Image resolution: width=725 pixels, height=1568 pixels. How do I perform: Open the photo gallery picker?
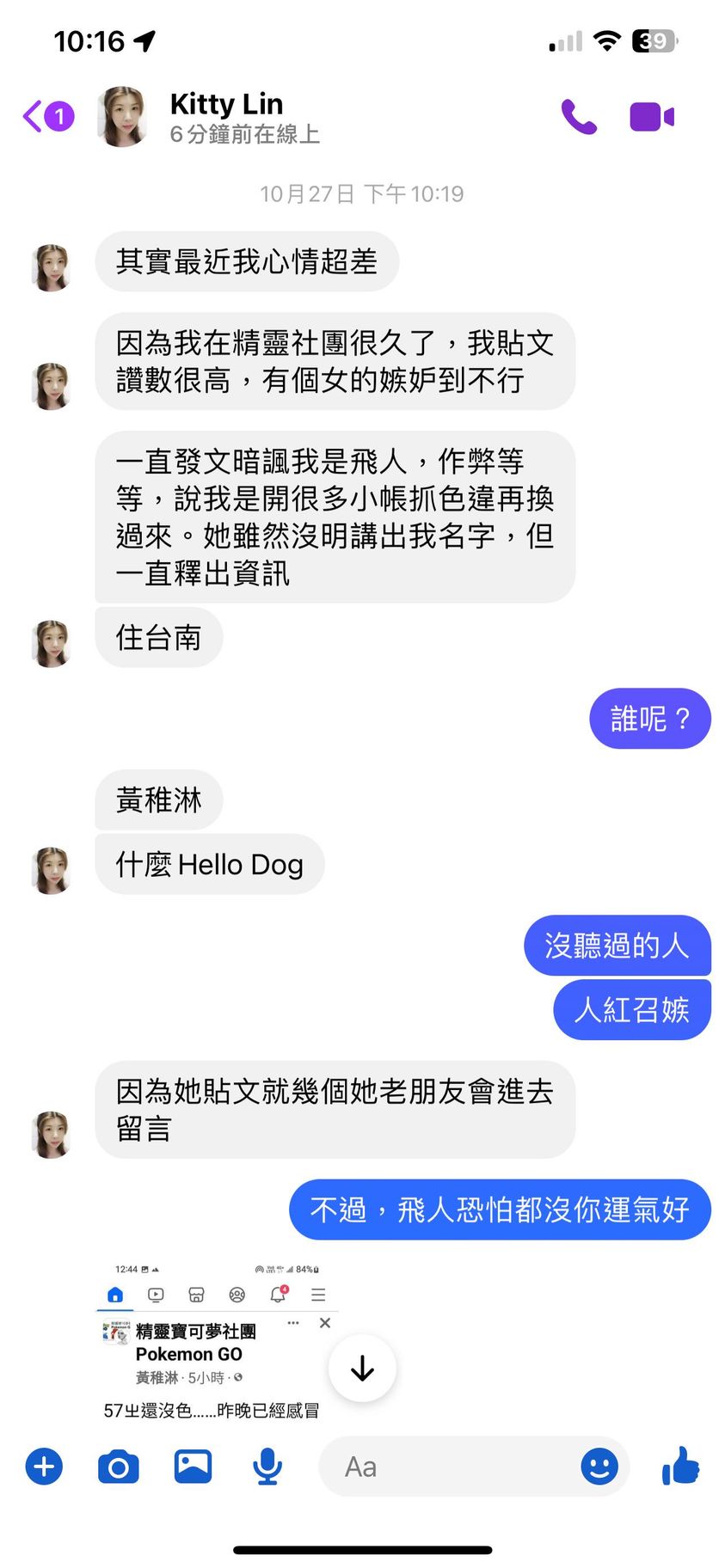click(193, 1466)
